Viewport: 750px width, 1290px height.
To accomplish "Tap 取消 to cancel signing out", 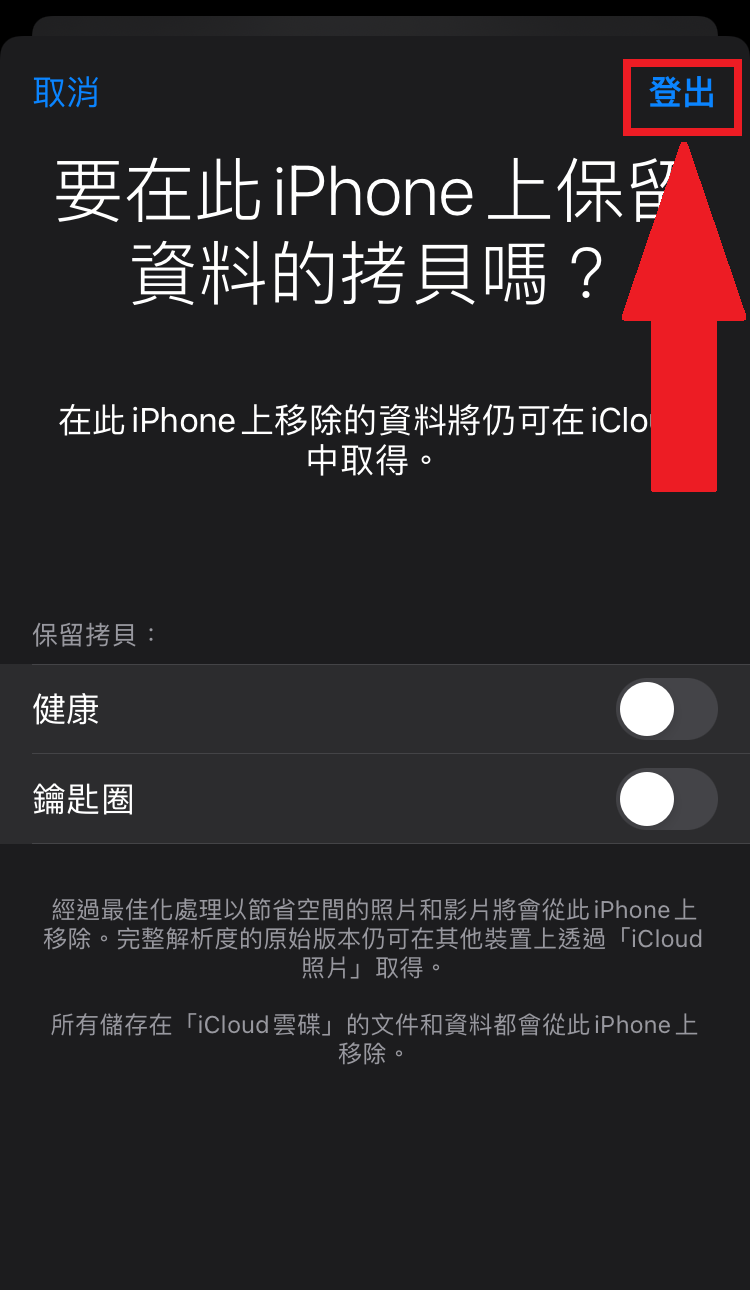I will (66, 92).
